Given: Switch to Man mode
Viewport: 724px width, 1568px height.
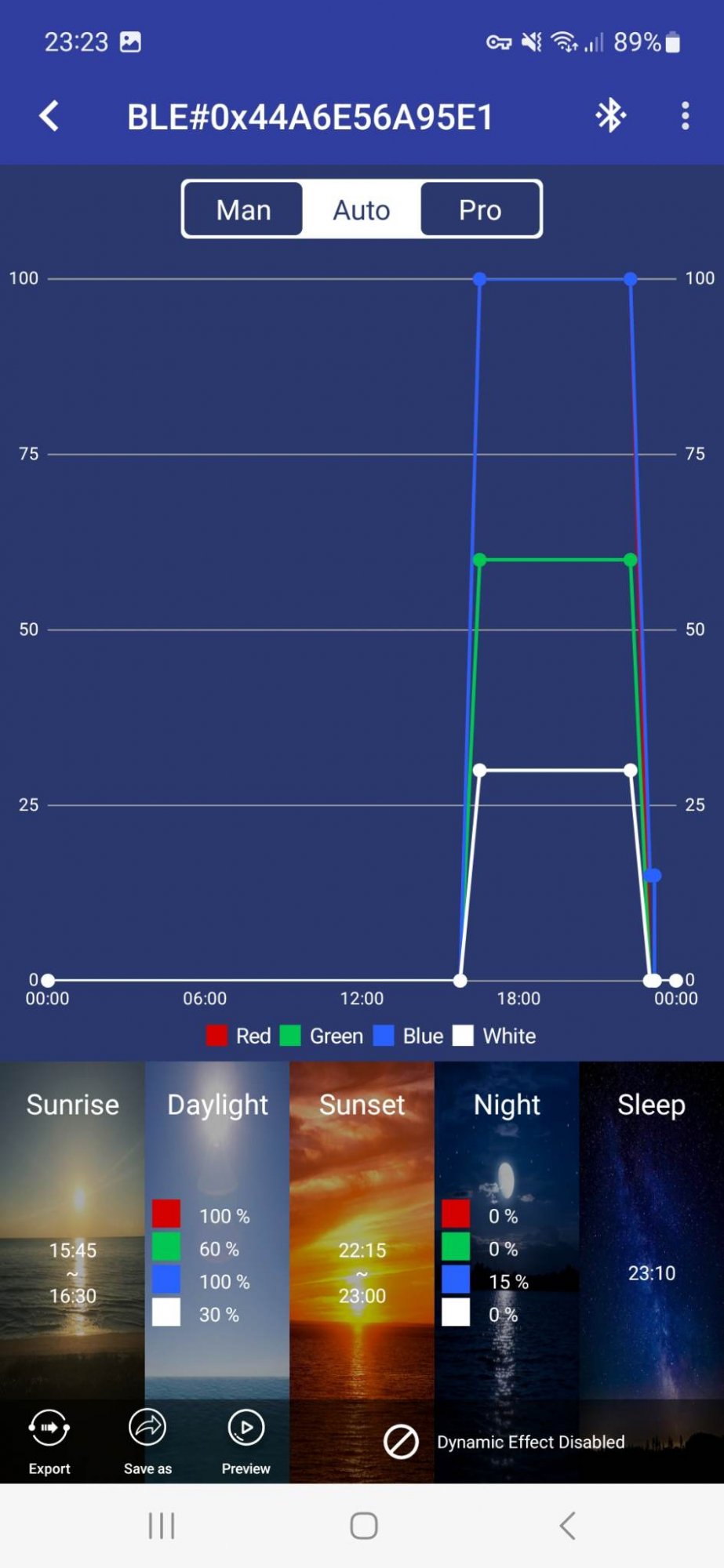Looking at the screenshot, I should (243, 210).
